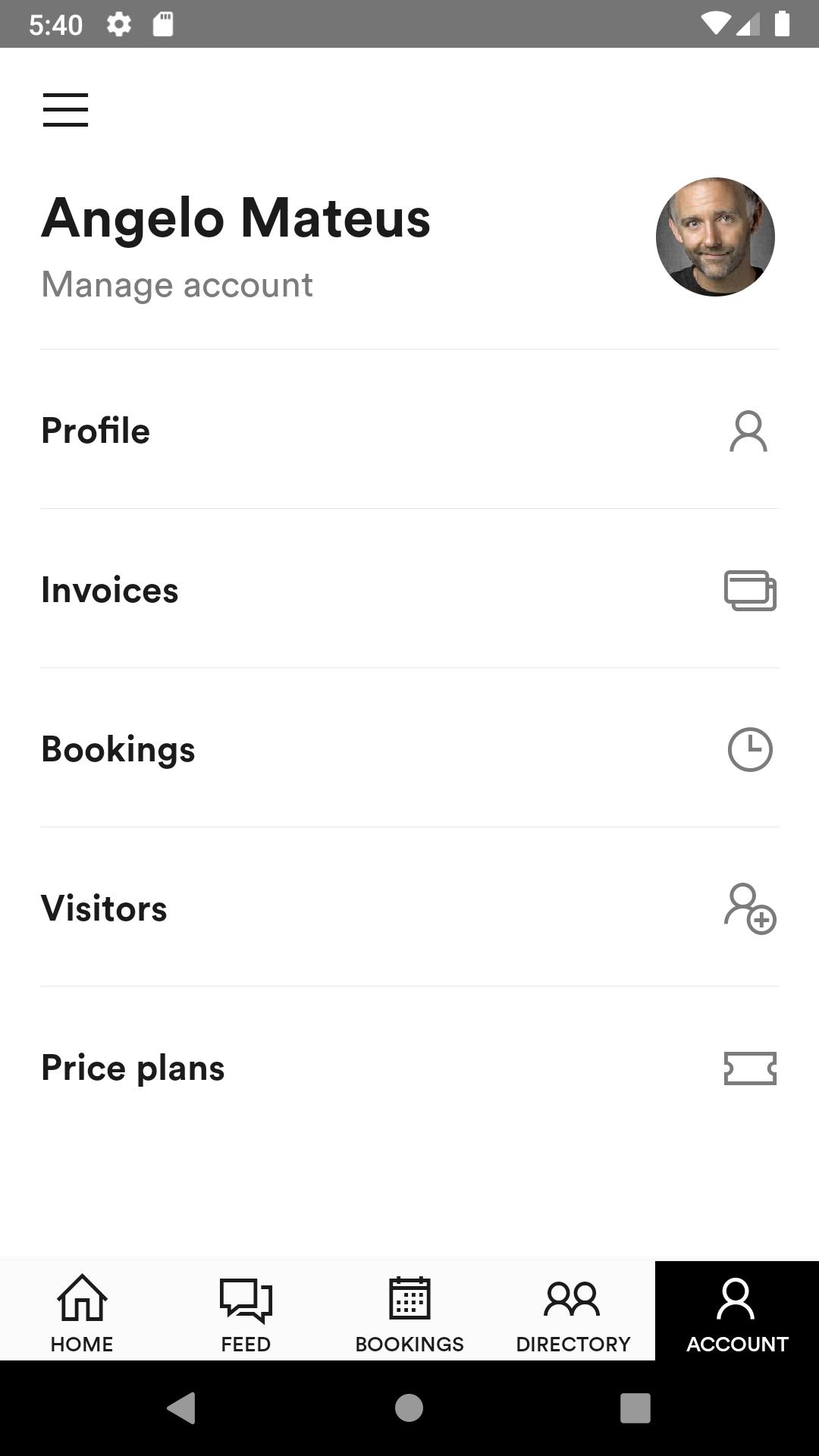Tap Angelo Mateus profile photo

tap(715, 237)
